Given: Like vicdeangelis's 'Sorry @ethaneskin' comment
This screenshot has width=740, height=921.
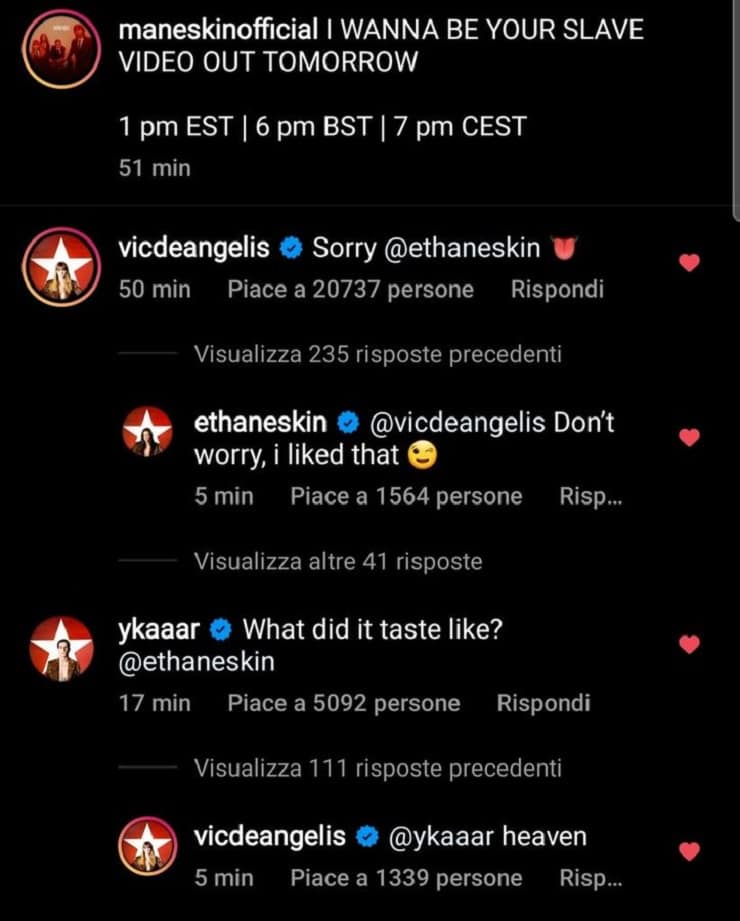Looking at the screenshot, I should point(689,263).
